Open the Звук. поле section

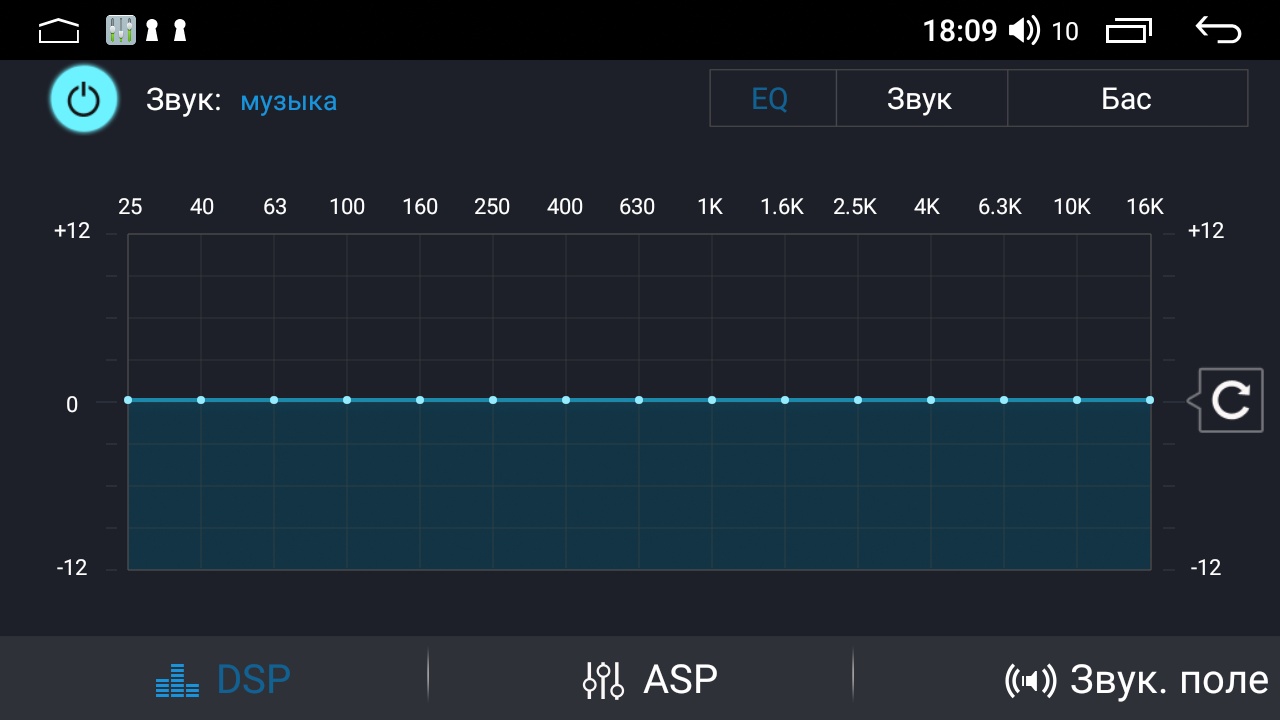click(x=1136, y=680)
